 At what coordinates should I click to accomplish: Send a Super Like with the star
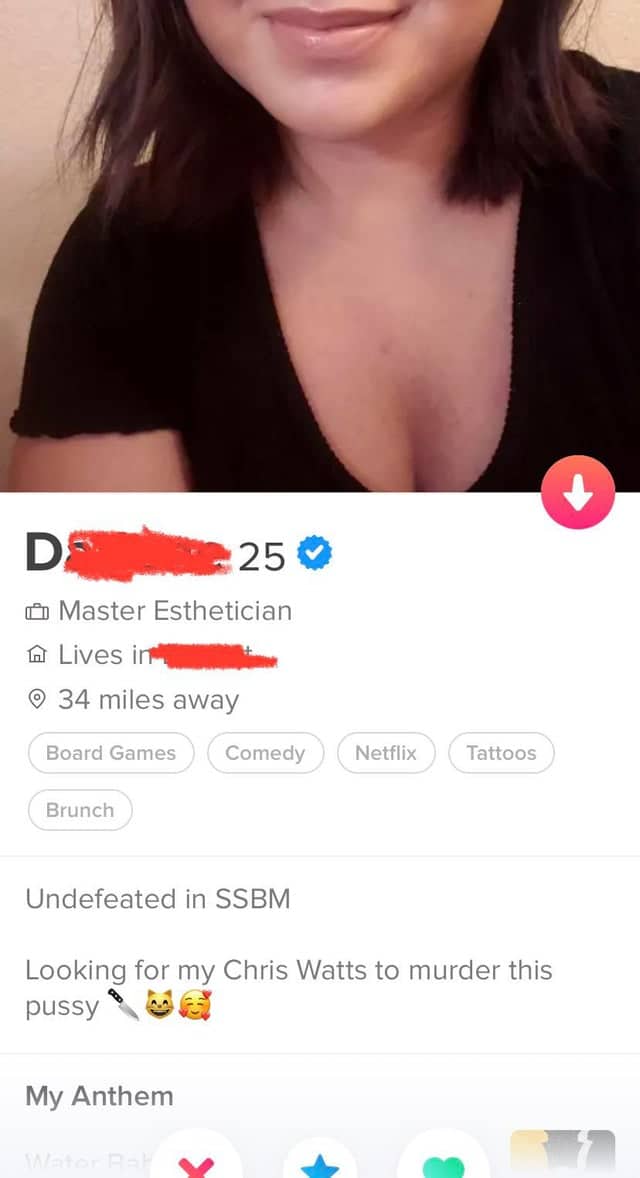(x=320, y=1160)
